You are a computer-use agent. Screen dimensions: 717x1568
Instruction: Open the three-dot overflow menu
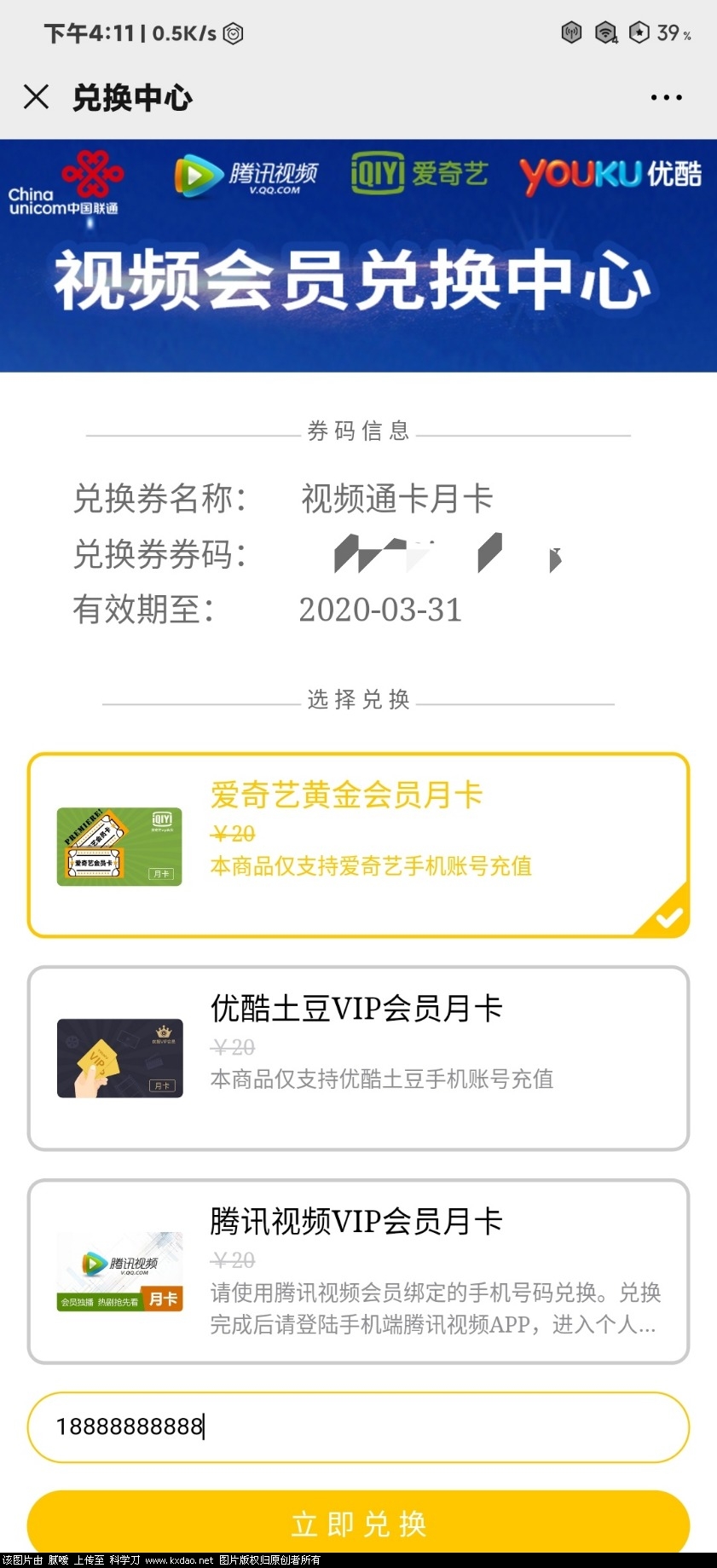(x=666, y=97)
